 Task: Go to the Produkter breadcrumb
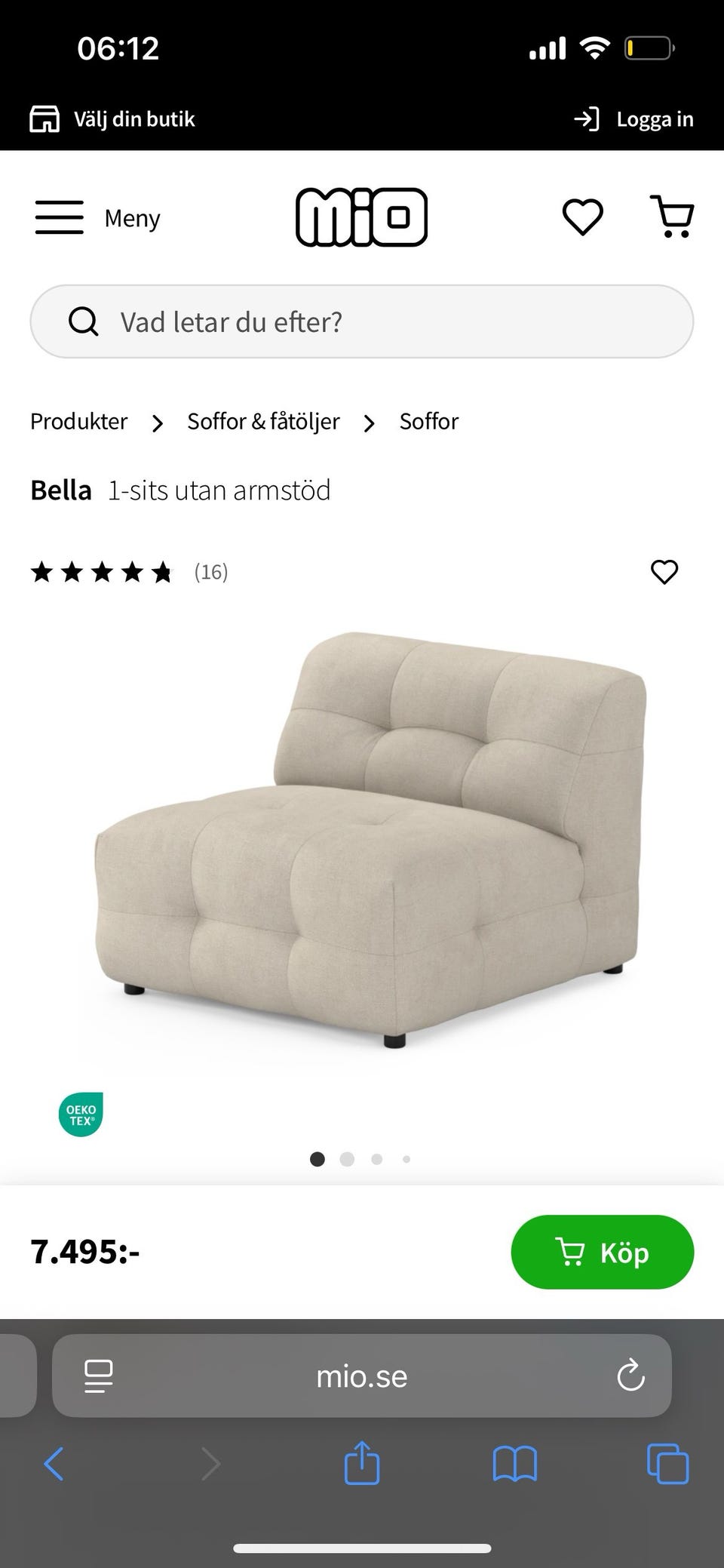79,421
